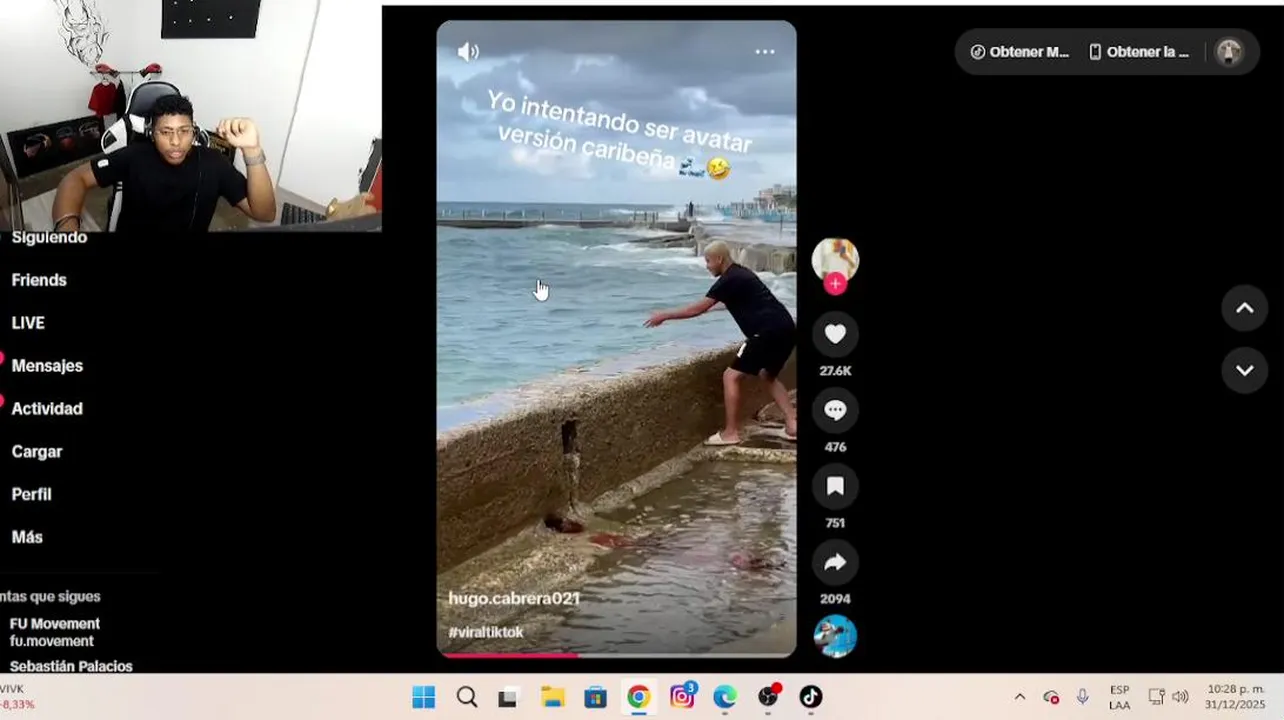
Task: Switch to the LIVE section
Action: pyautogui.click(x=28, y=323)
